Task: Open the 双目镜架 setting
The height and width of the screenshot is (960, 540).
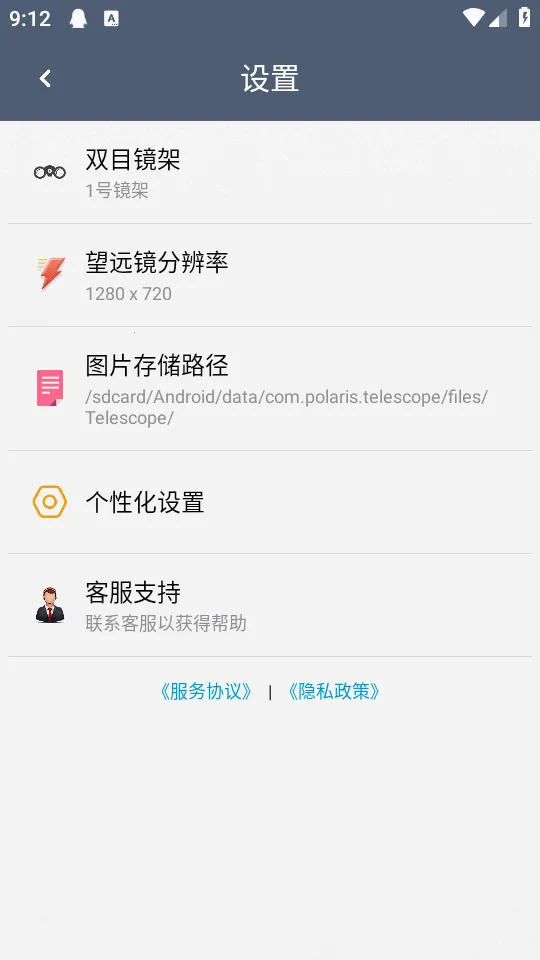Action: [x=270, y=173]
